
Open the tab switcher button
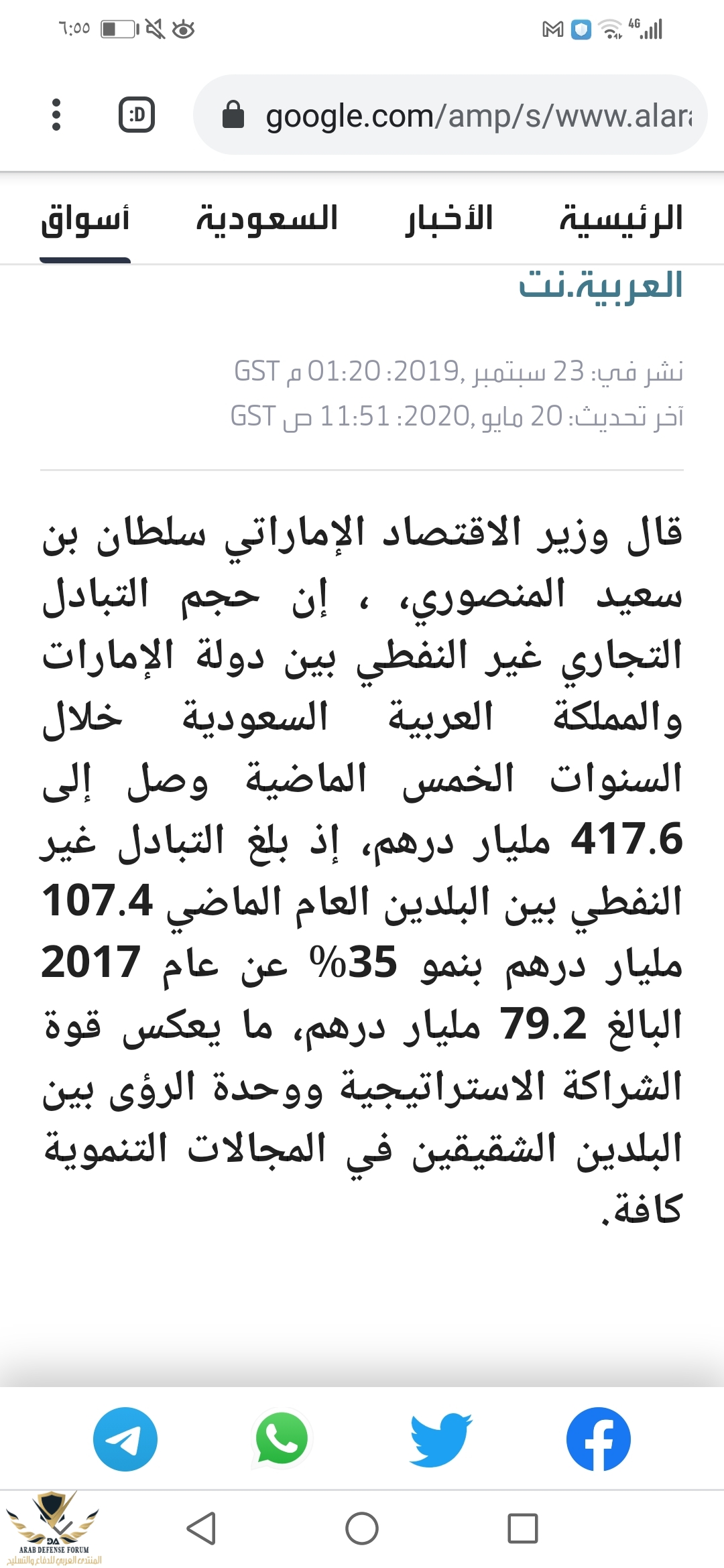click(137, 115)
